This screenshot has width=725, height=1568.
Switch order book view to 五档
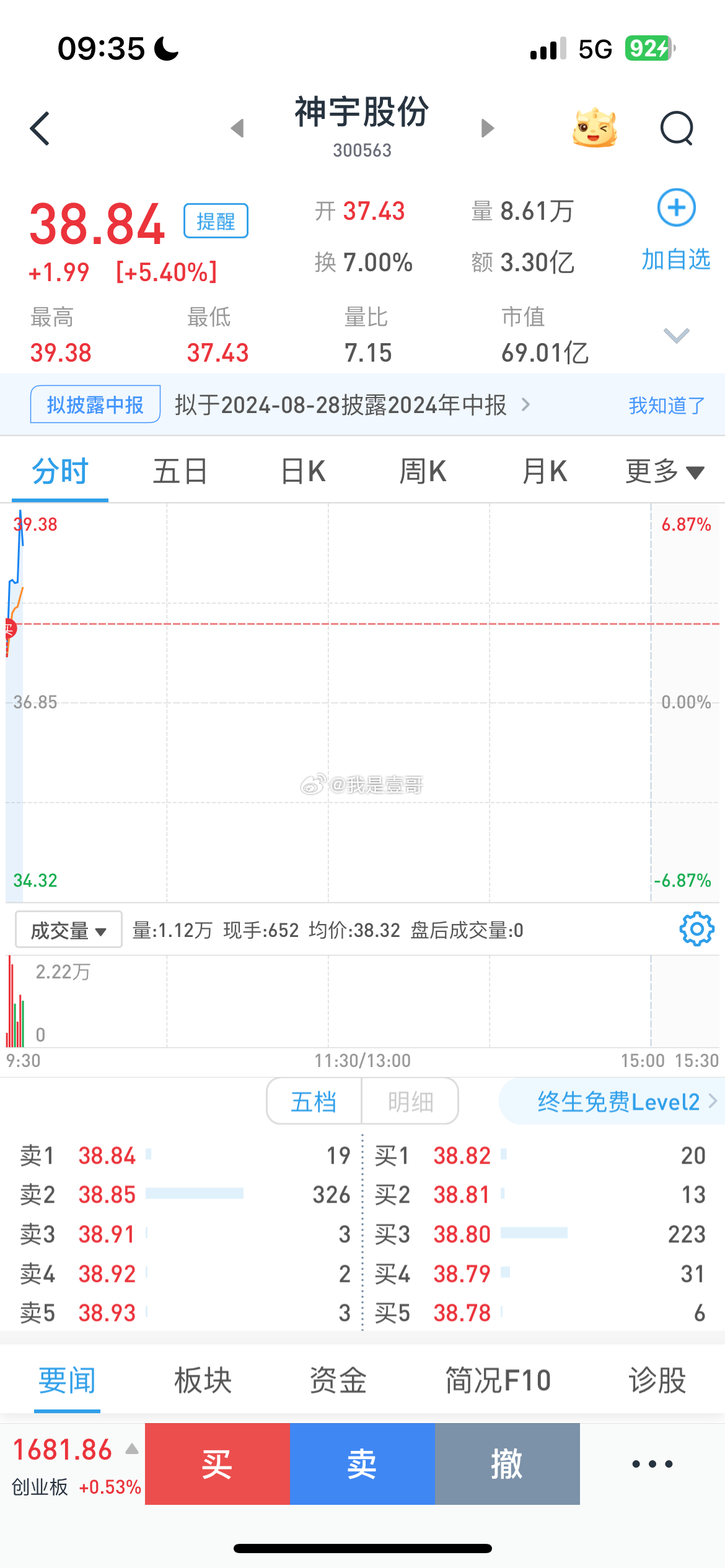(x=314, y=1100)
